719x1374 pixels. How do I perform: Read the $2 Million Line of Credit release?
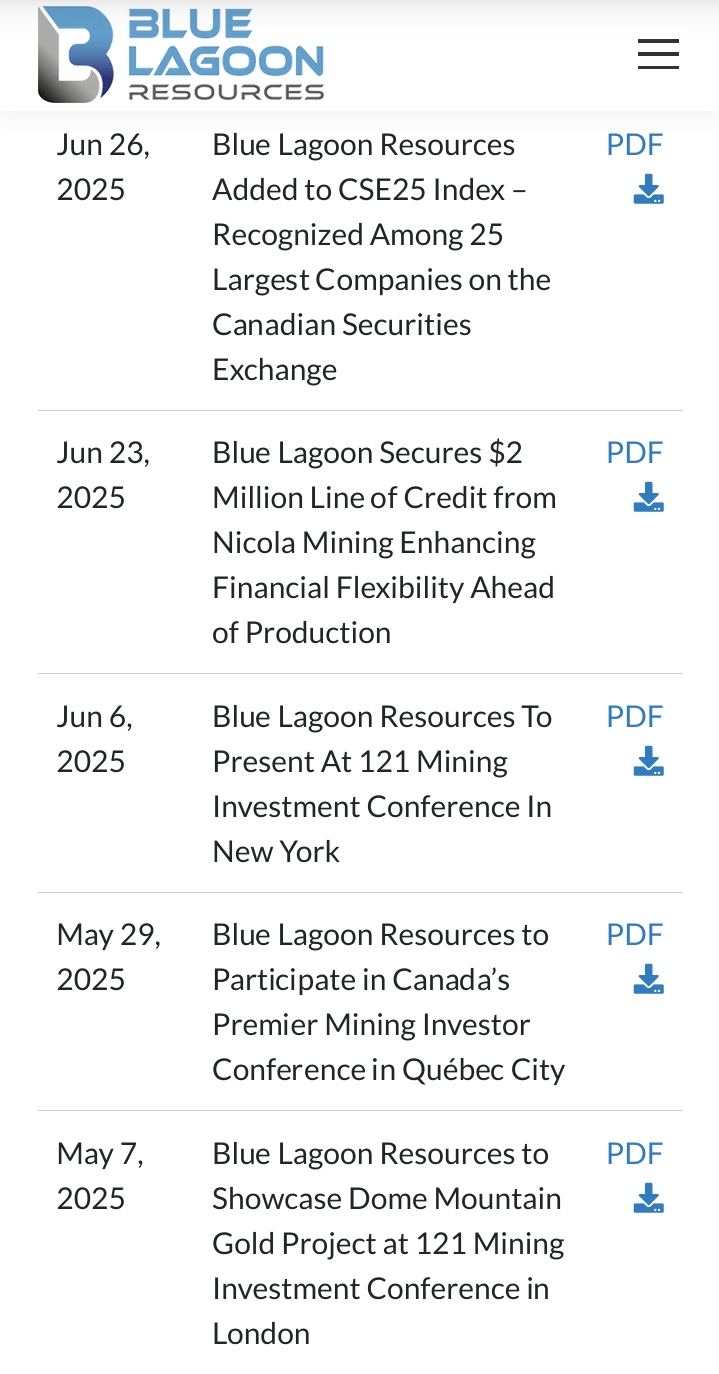pyautogui.click(x=384, y=542)
